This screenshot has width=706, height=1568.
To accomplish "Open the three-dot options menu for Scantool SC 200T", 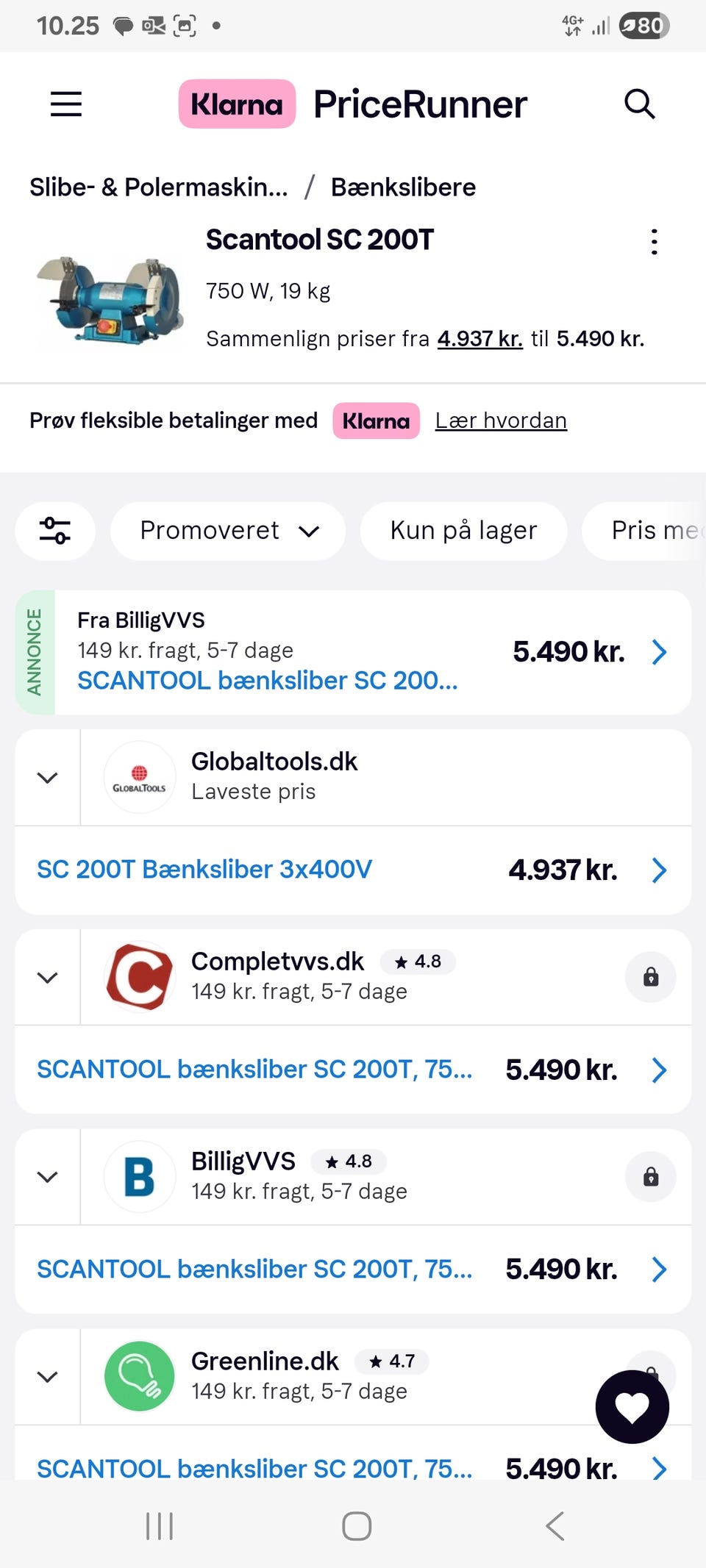I will click(x=653, y=241).
